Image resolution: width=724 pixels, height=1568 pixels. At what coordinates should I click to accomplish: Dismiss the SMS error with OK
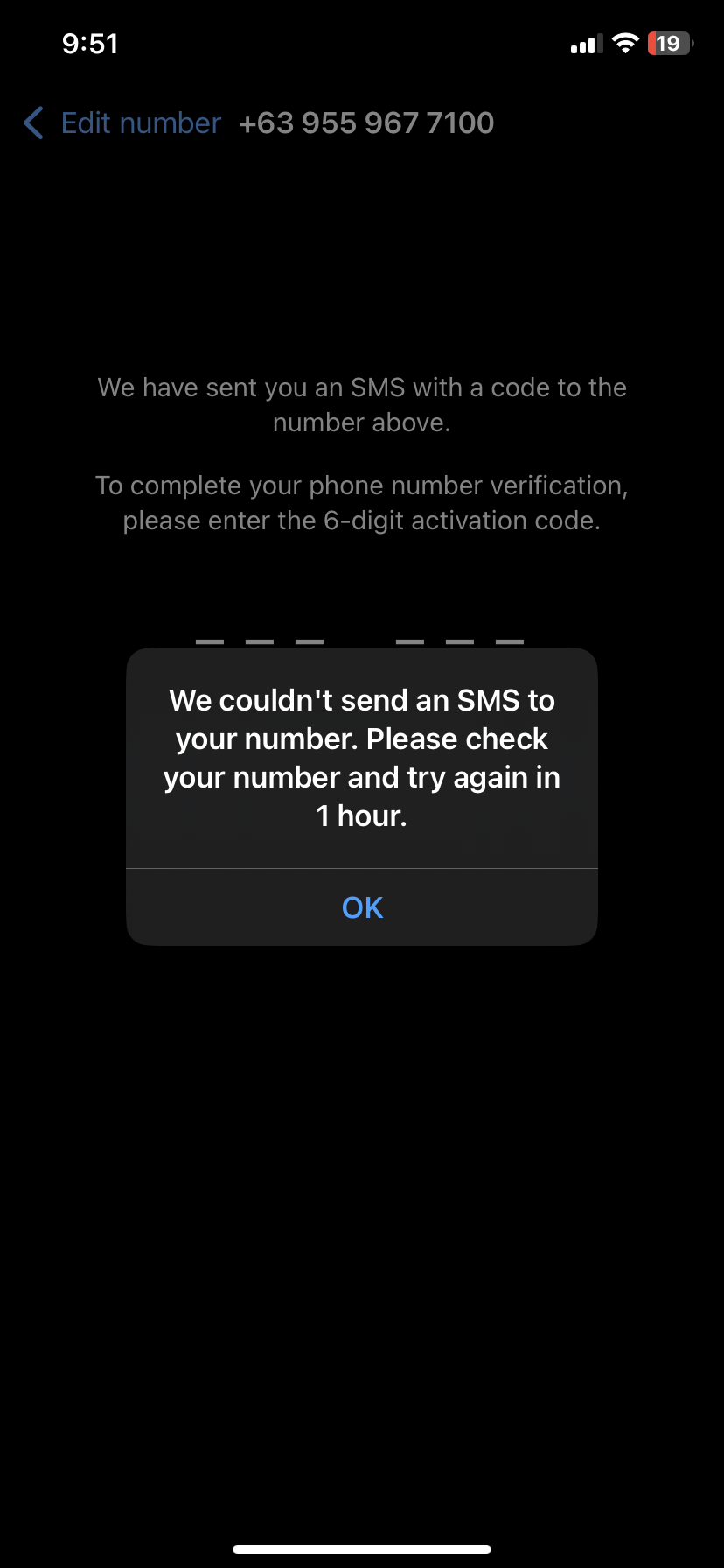362,907
